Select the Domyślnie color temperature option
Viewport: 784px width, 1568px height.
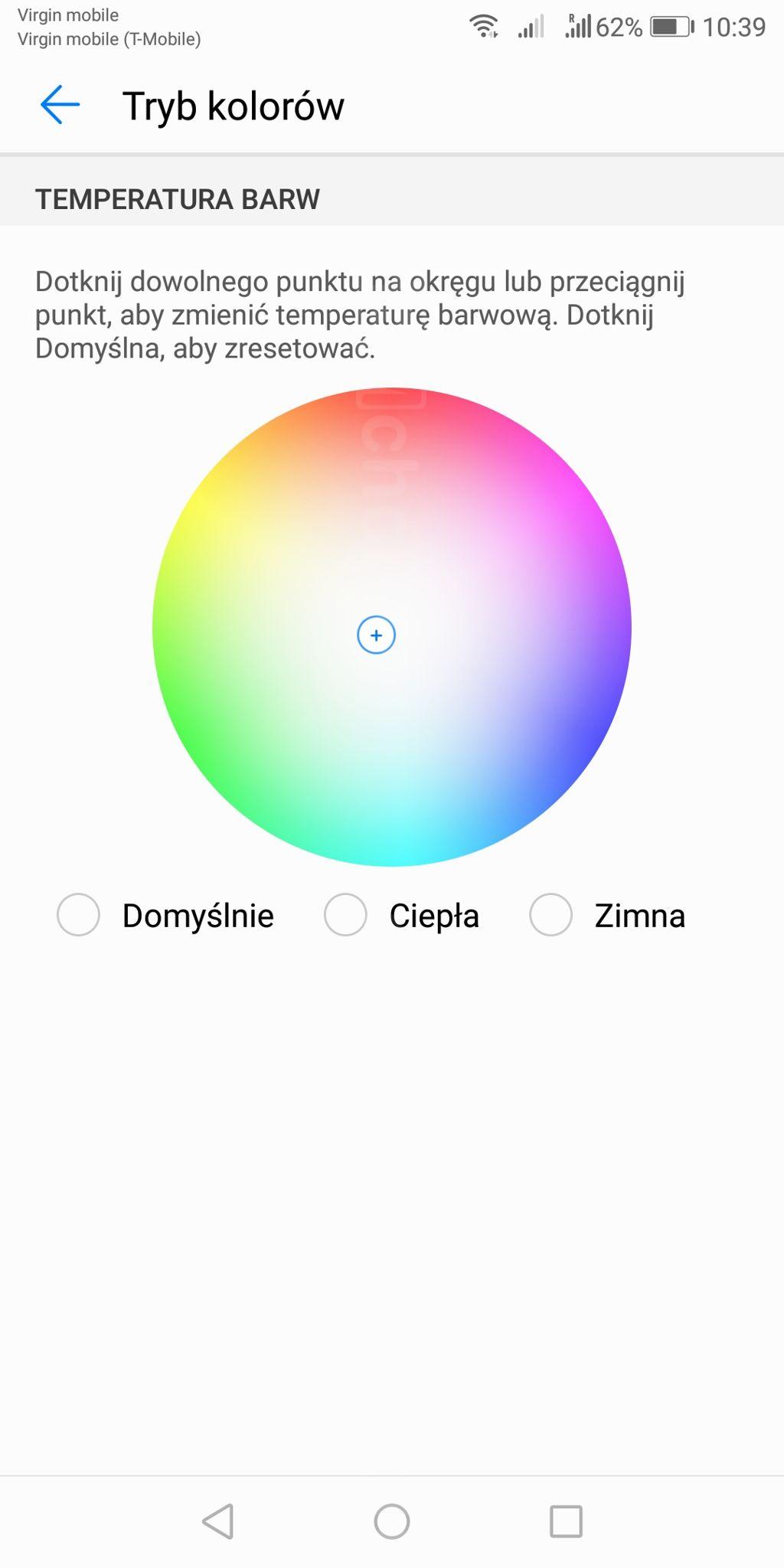coord(79,914)
